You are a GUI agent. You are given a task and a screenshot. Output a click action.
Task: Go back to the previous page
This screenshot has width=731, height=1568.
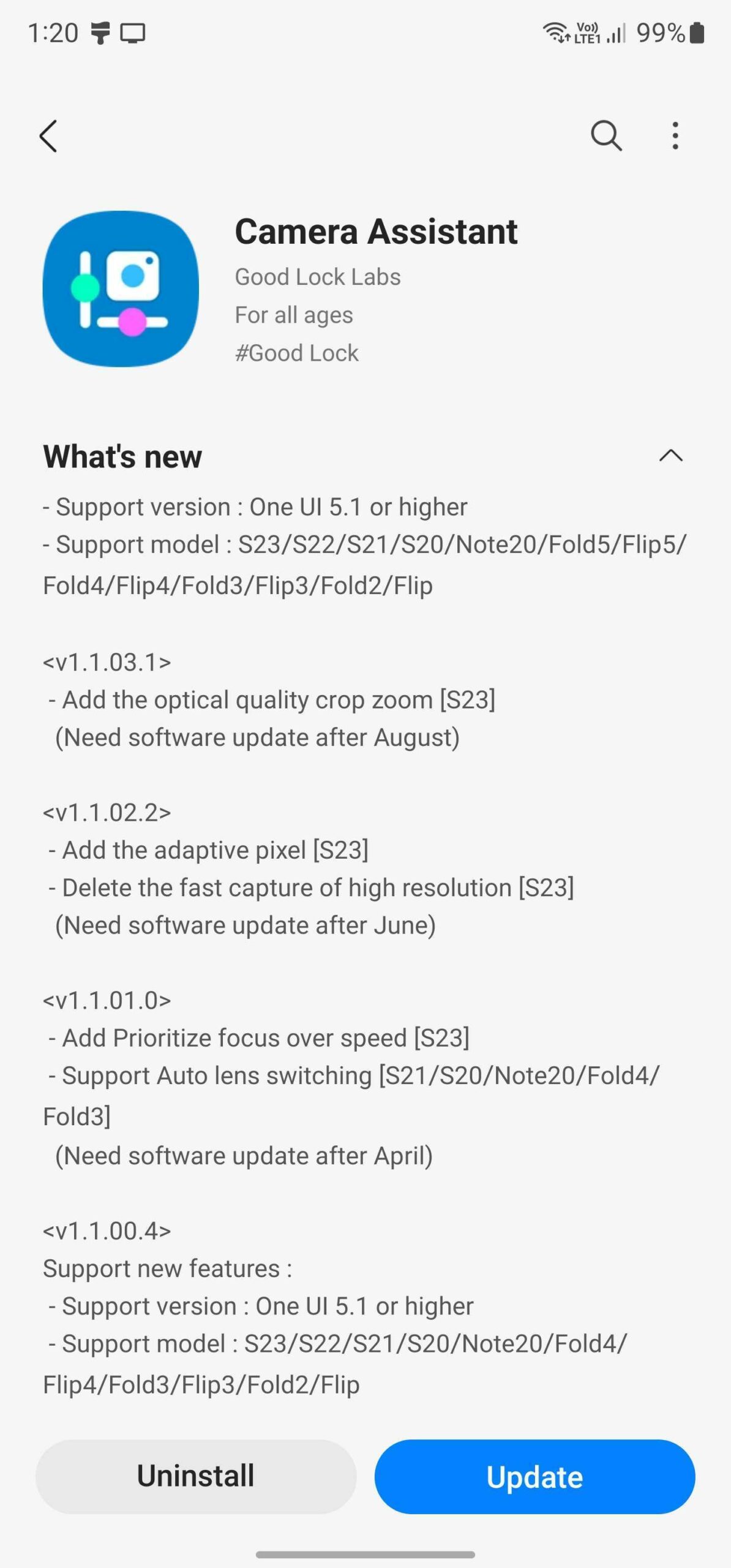[48, 135]
